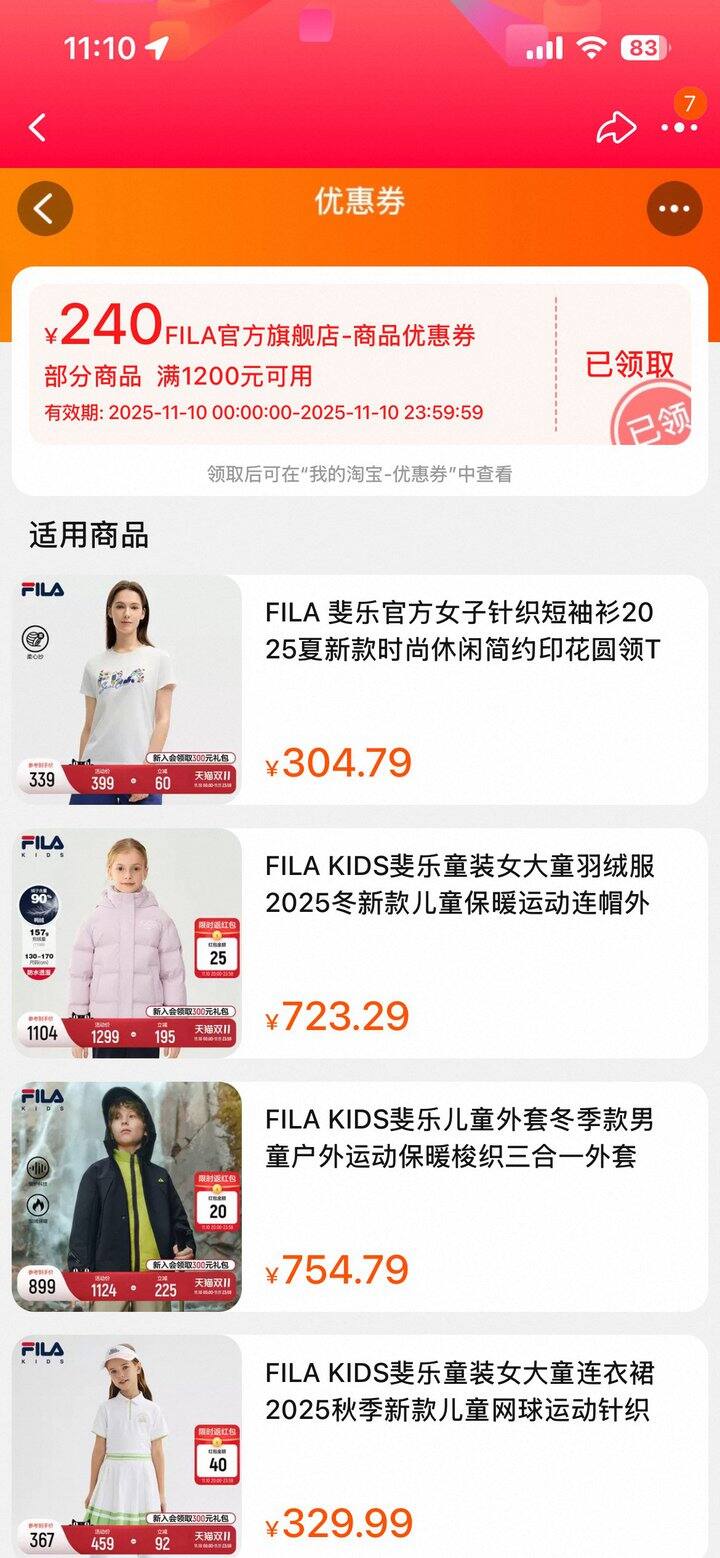Open the round three-dot options button
The width and height of the screenshot is (720, 1558).
click(x=674, y=209)
